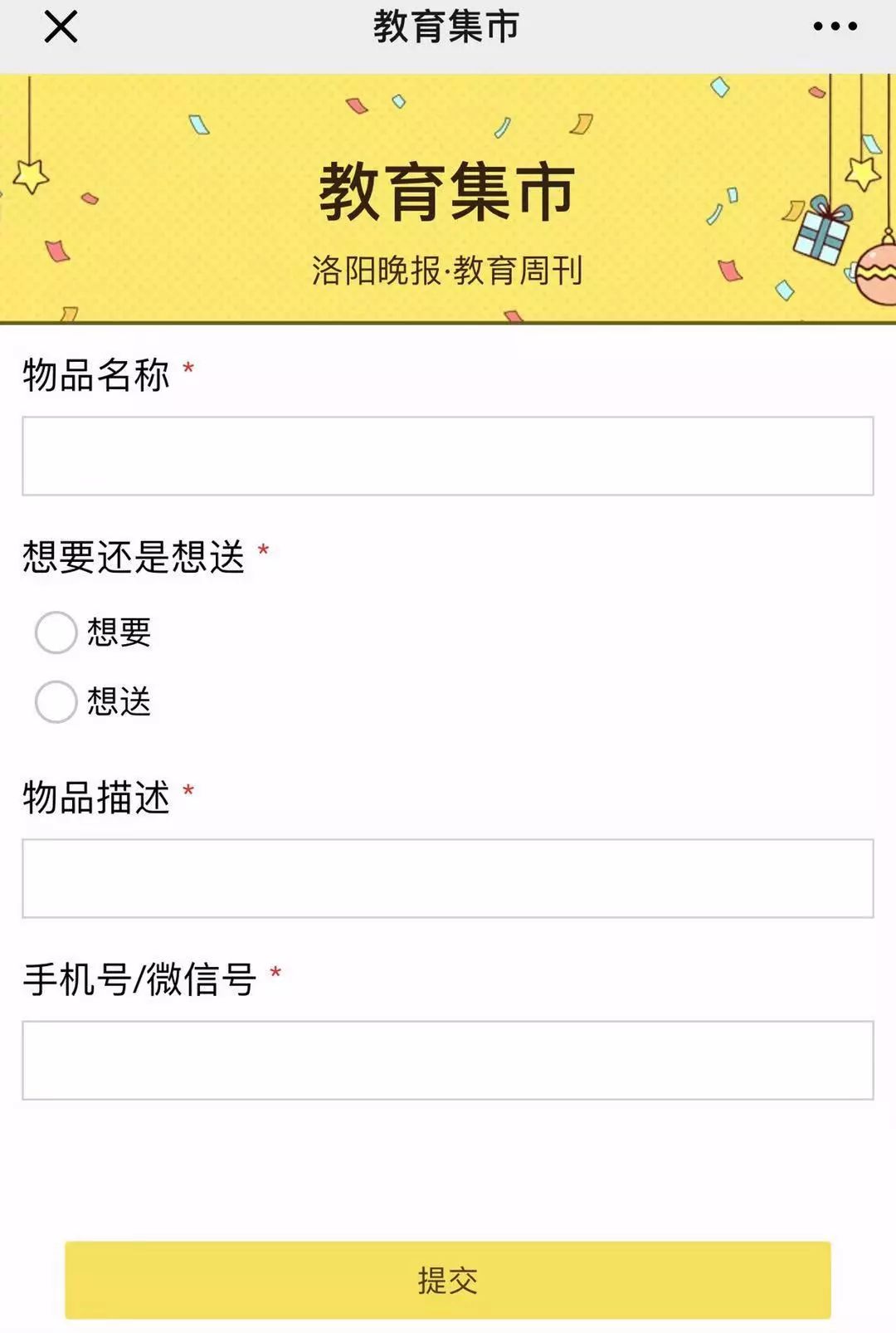The image size is (896, 1333).
Task: Open the three-dot overflow menu
Action: [835, 27]
